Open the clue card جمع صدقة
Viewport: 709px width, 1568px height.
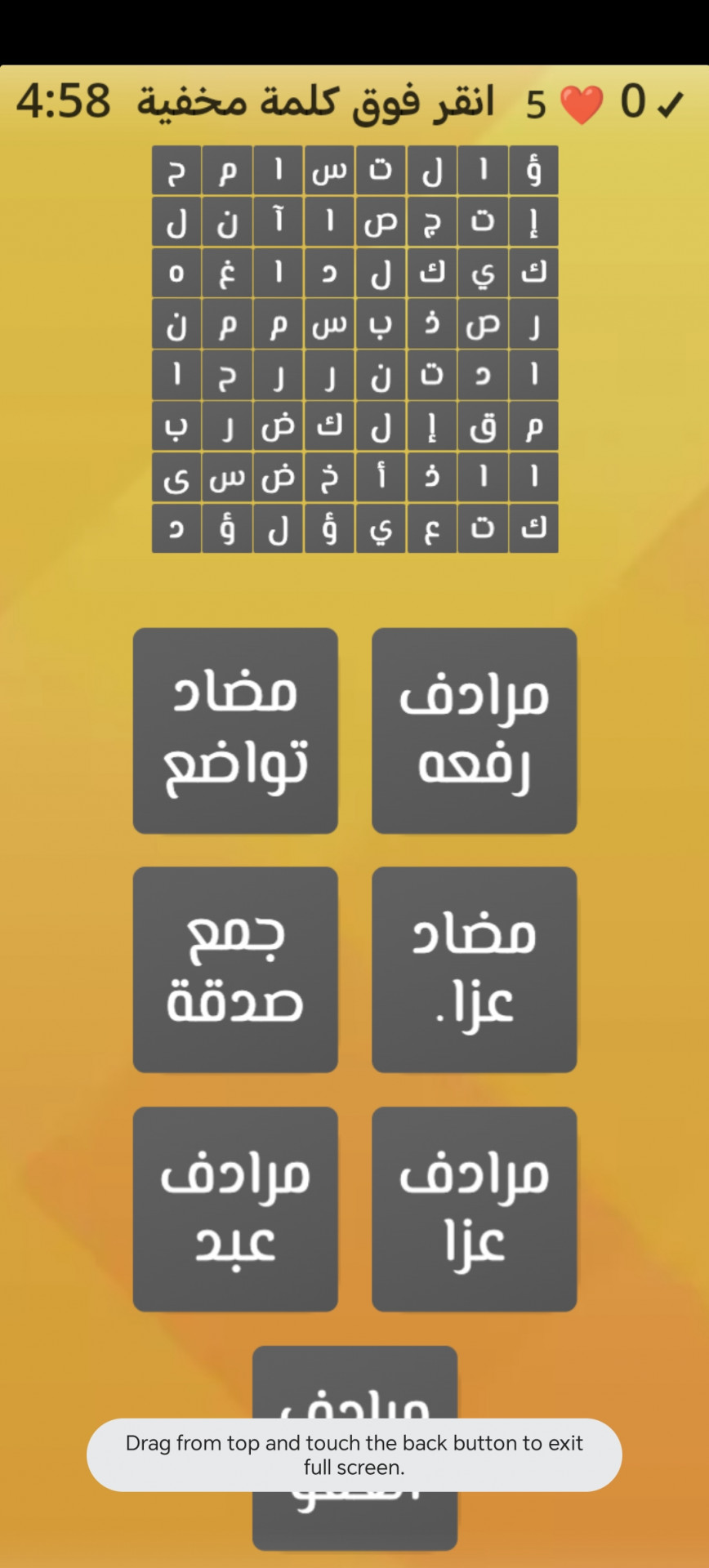[x=235, y=969]
